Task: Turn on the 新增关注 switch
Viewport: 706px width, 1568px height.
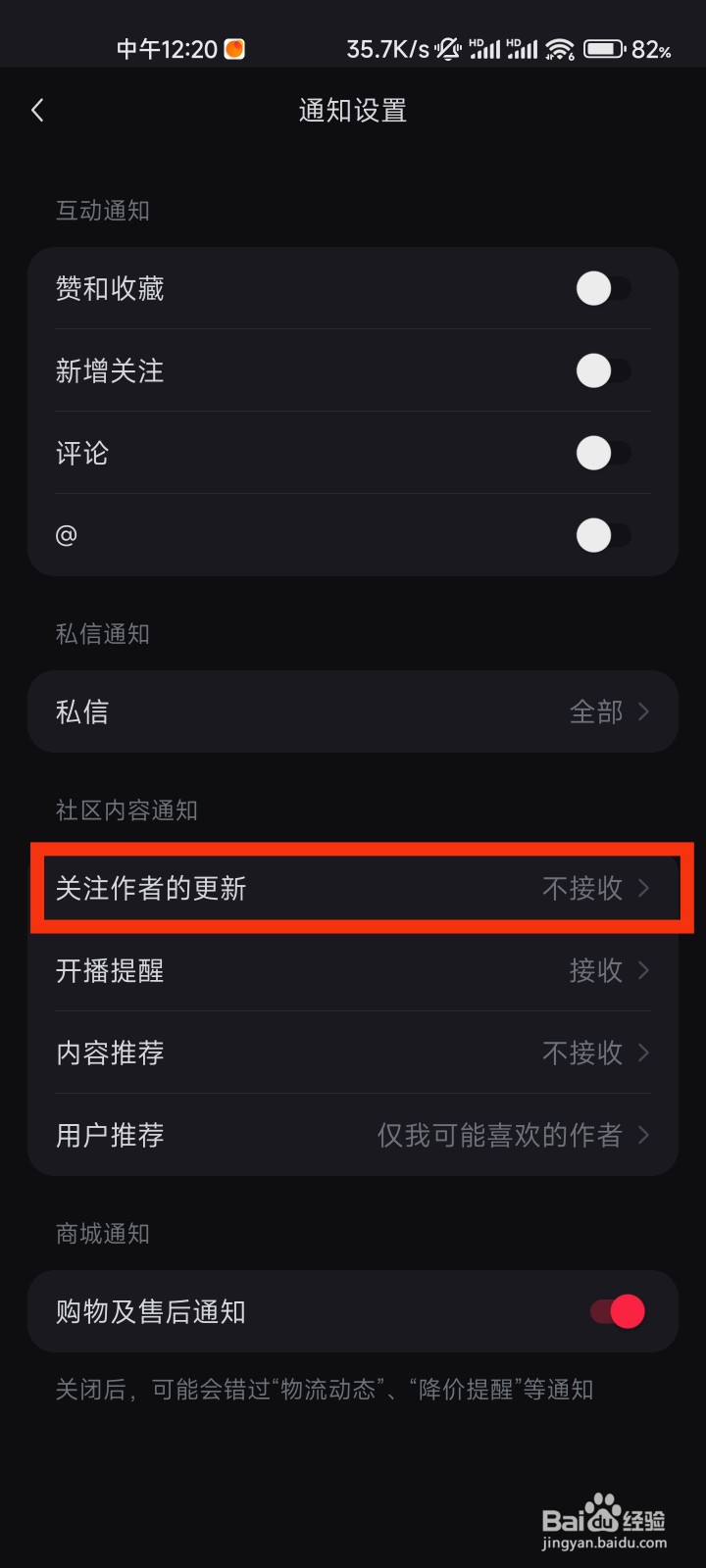Action: tap(600, 370)
